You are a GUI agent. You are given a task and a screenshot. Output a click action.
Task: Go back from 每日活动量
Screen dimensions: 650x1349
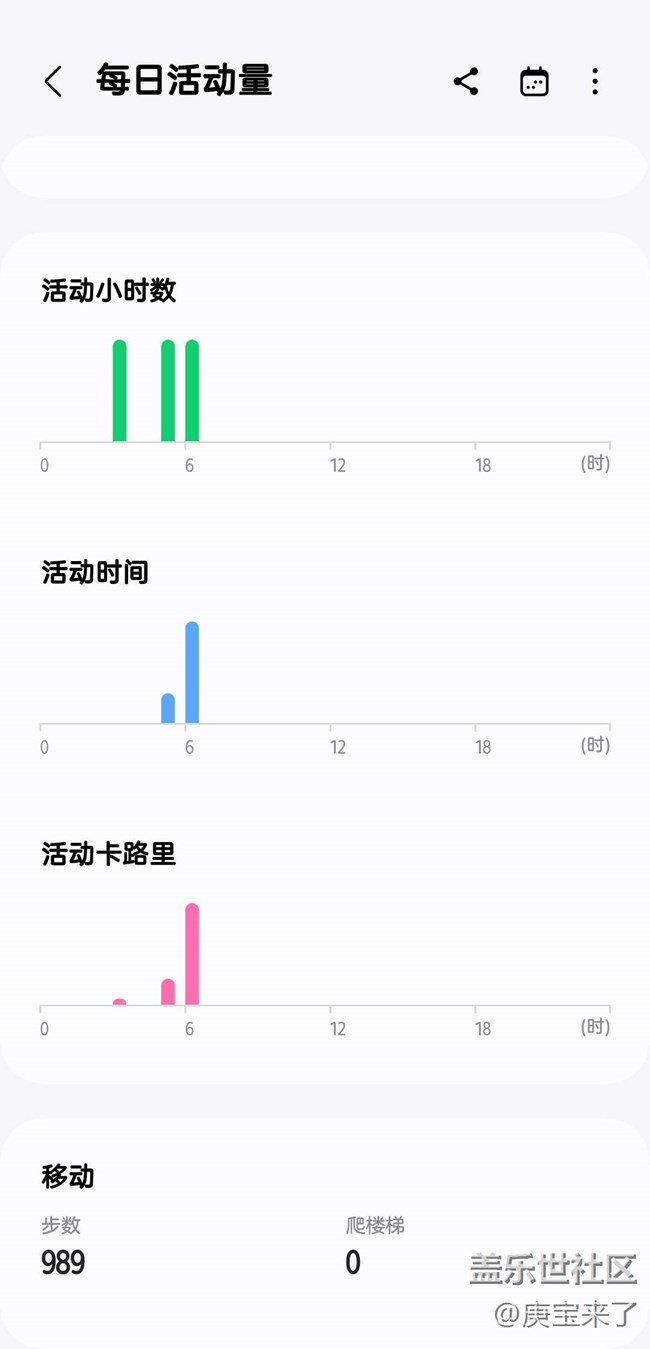(x=54, y=81)
